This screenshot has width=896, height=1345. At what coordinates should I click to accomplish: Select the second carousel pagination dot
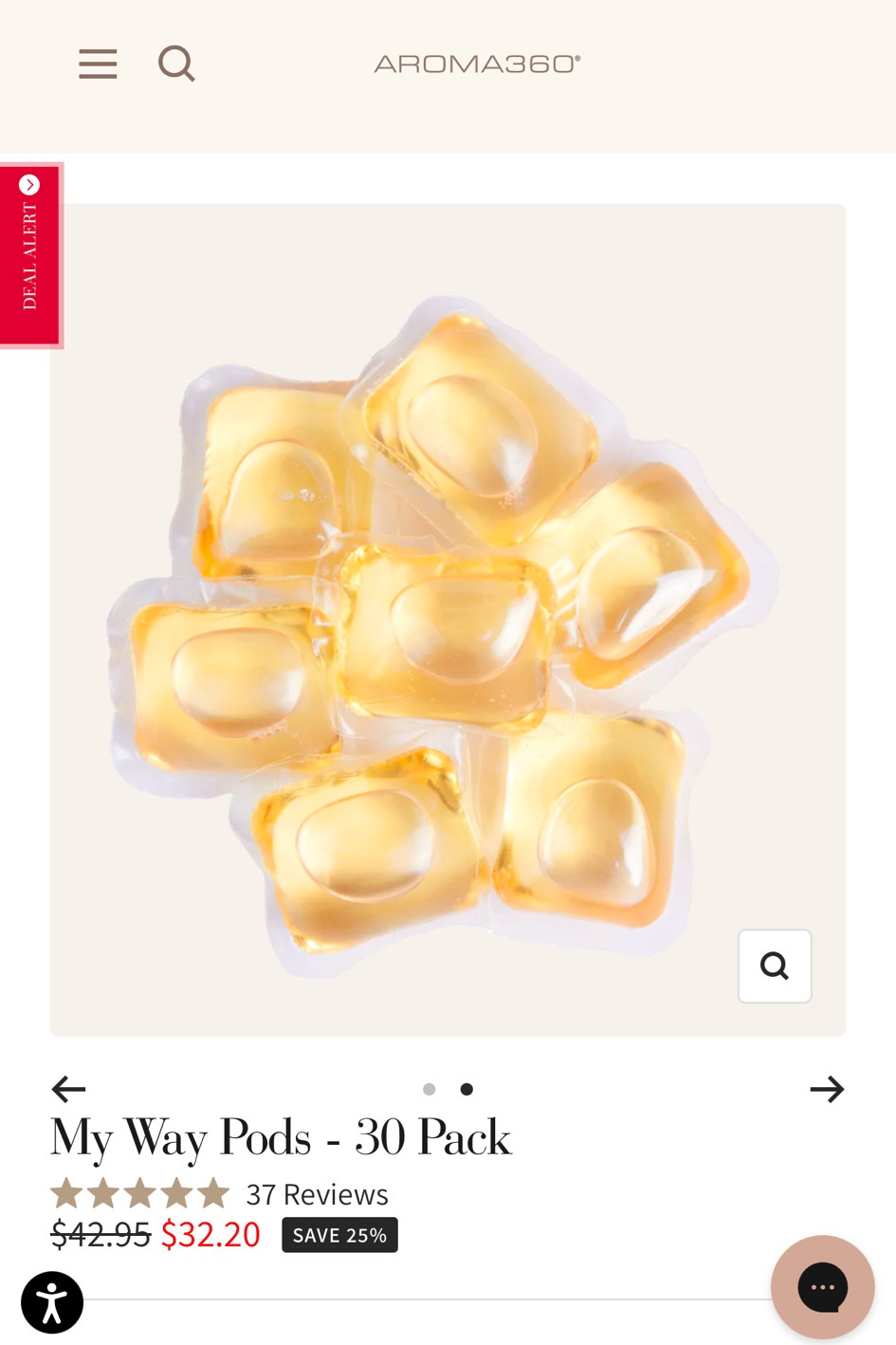(466, 1089)
